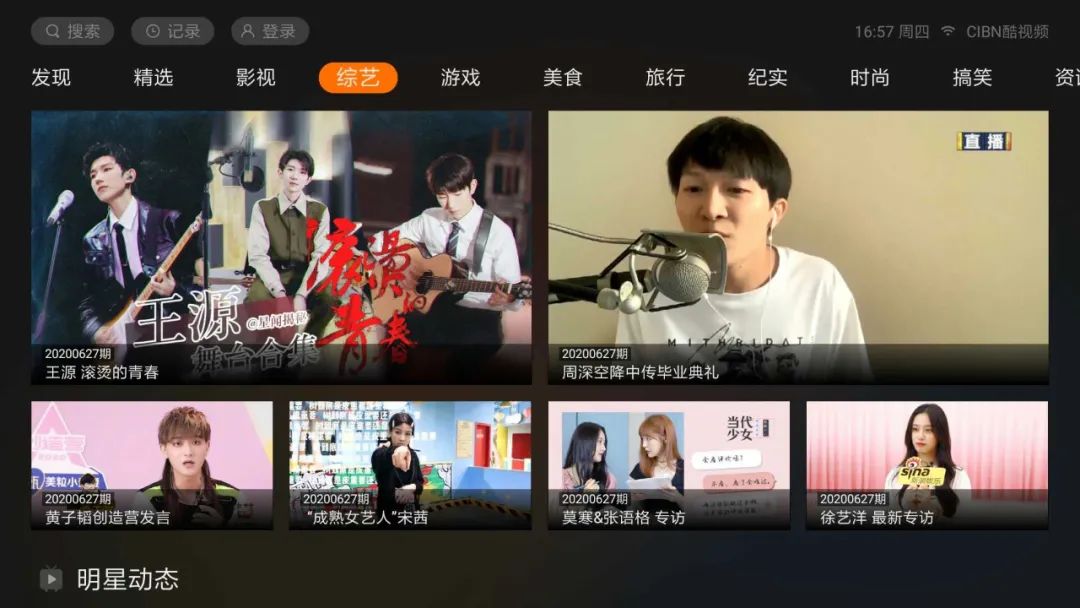This screenshot has height=608, width=1080.
Task: Watch the 莫寒&张语格 专访 video
Action: coord(668,465)
